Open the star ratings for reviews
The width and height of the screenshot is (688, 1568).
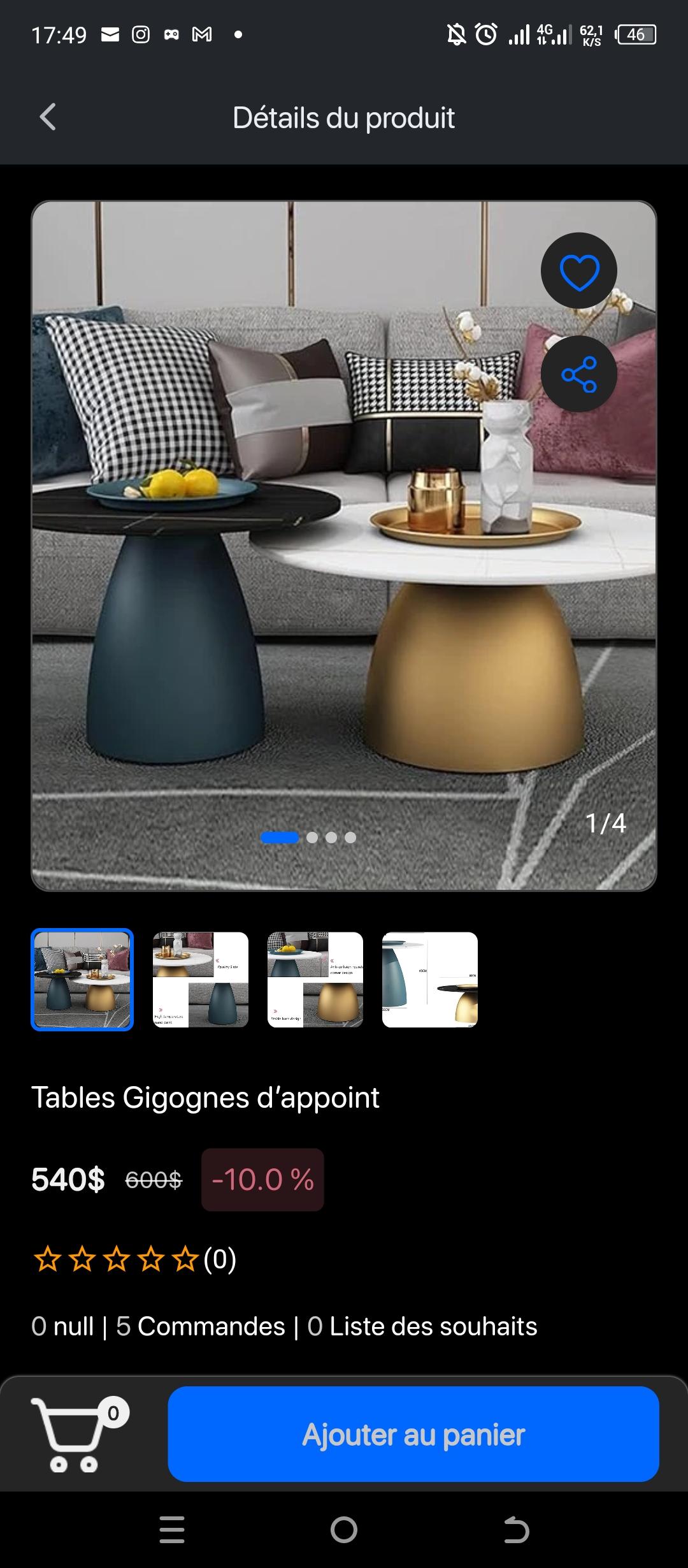tap(116, 1259)
